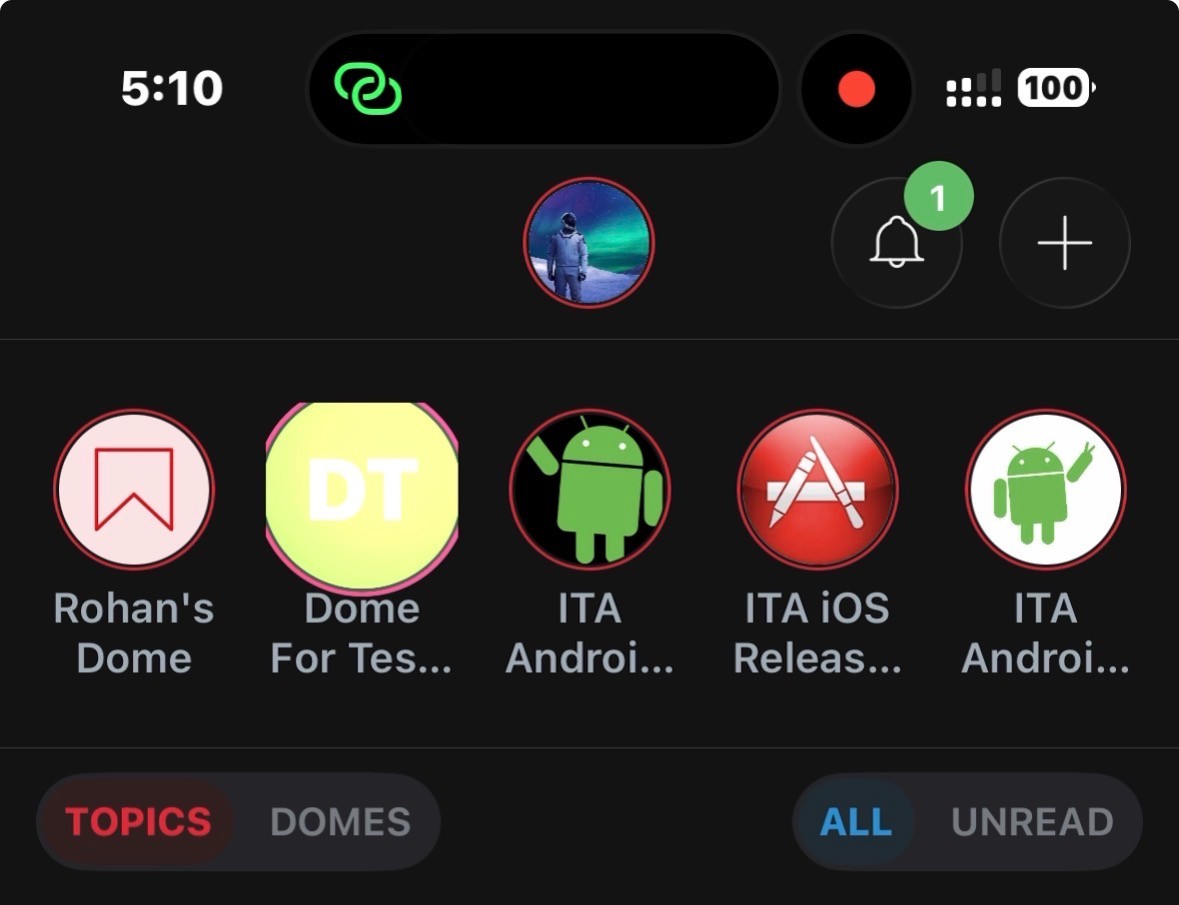Switch to the Topics segment

click(x=138, y=822)
